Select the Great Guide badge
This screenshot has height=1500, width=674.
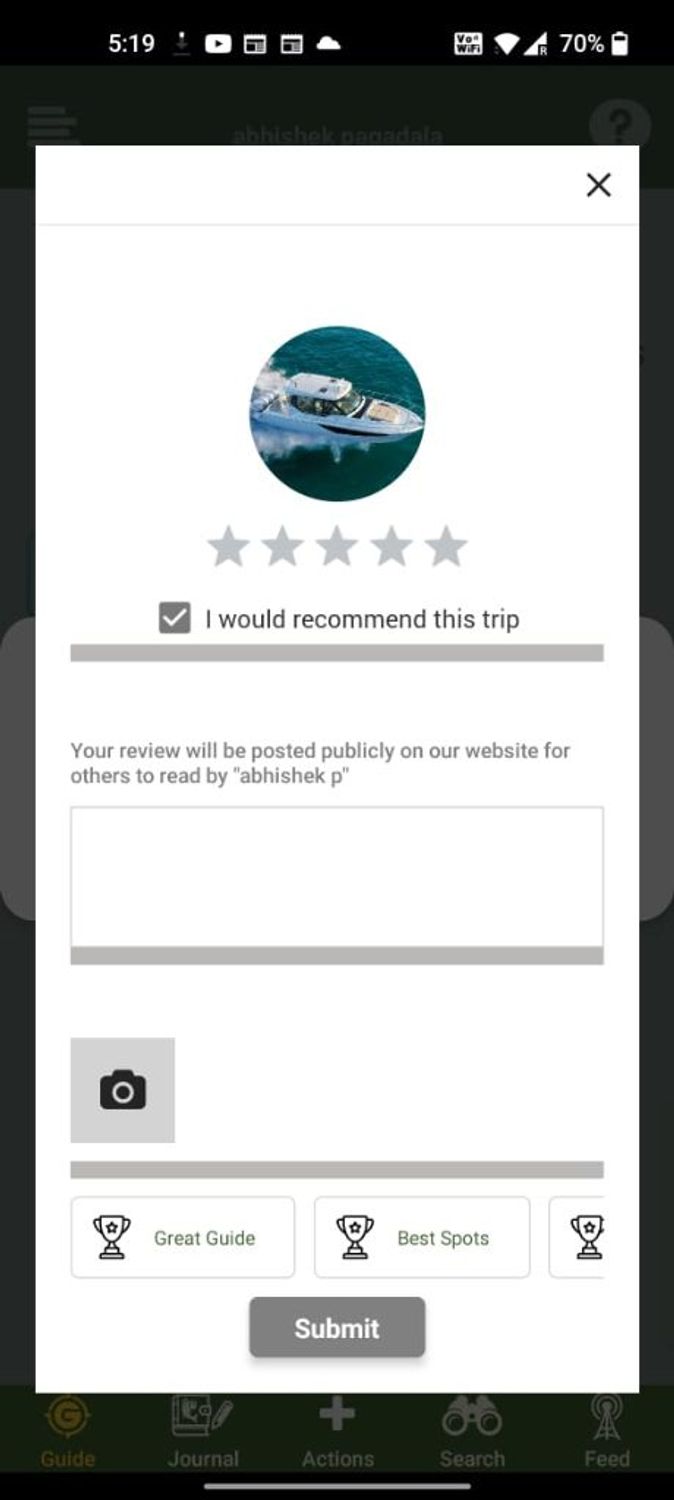coord(183,1237)
